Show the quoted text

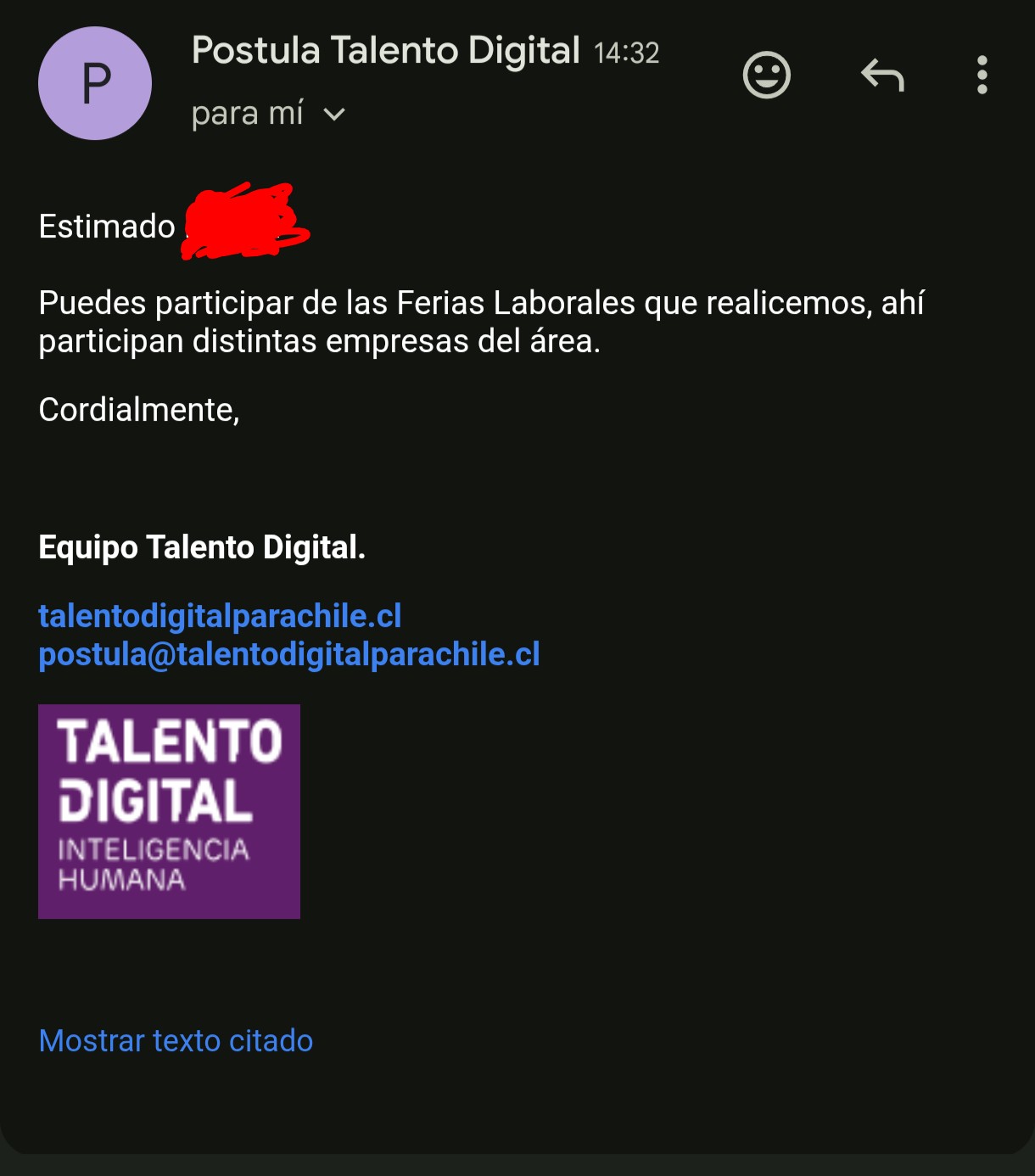(x=176, y=1040)
